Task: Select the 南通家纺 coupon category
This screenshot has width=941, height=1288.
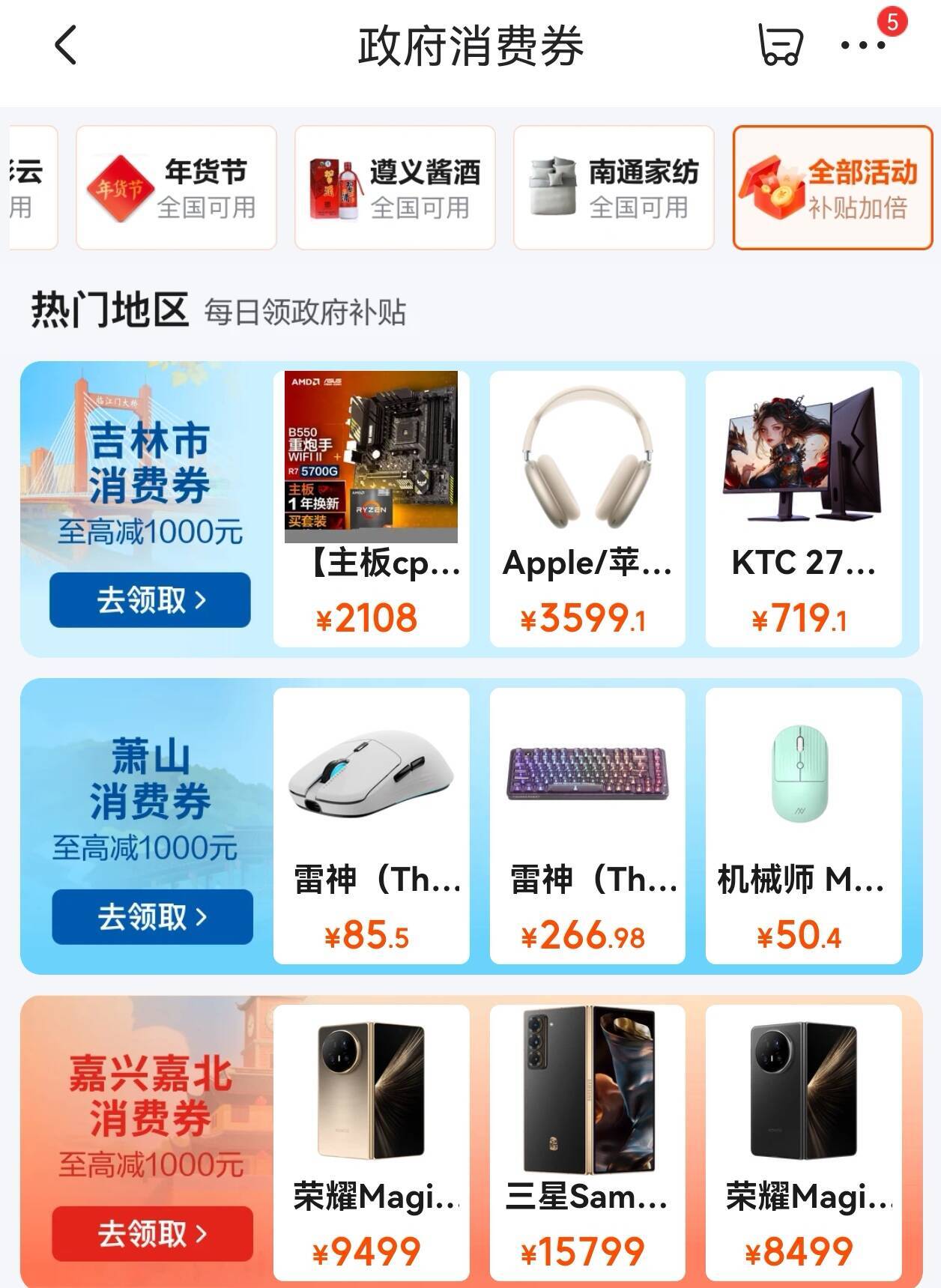Action: [x=614, y=187]
